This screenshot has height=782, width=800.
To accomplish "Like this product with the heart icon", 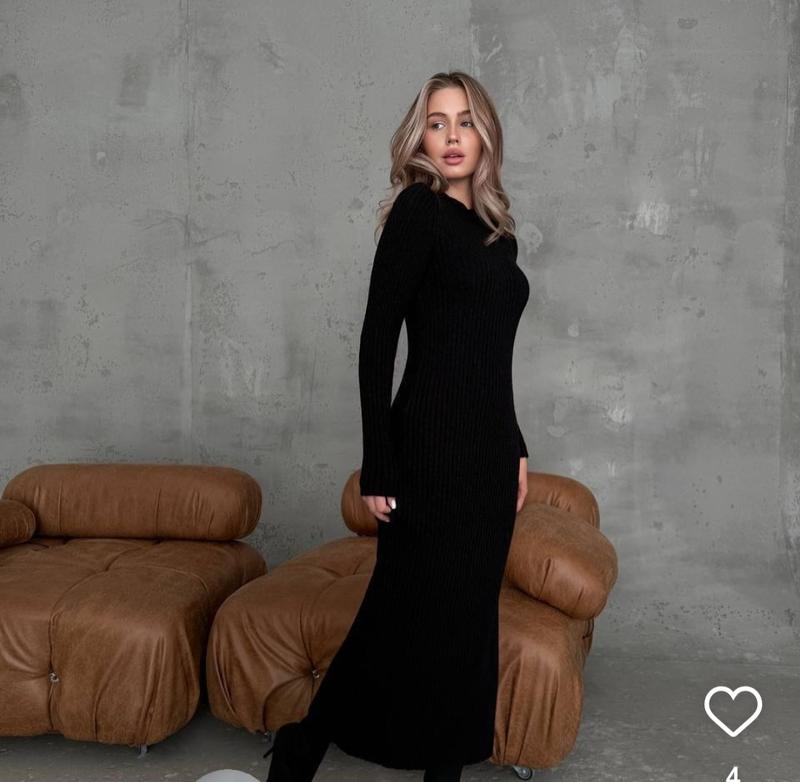I will click(x=732, y=710).
